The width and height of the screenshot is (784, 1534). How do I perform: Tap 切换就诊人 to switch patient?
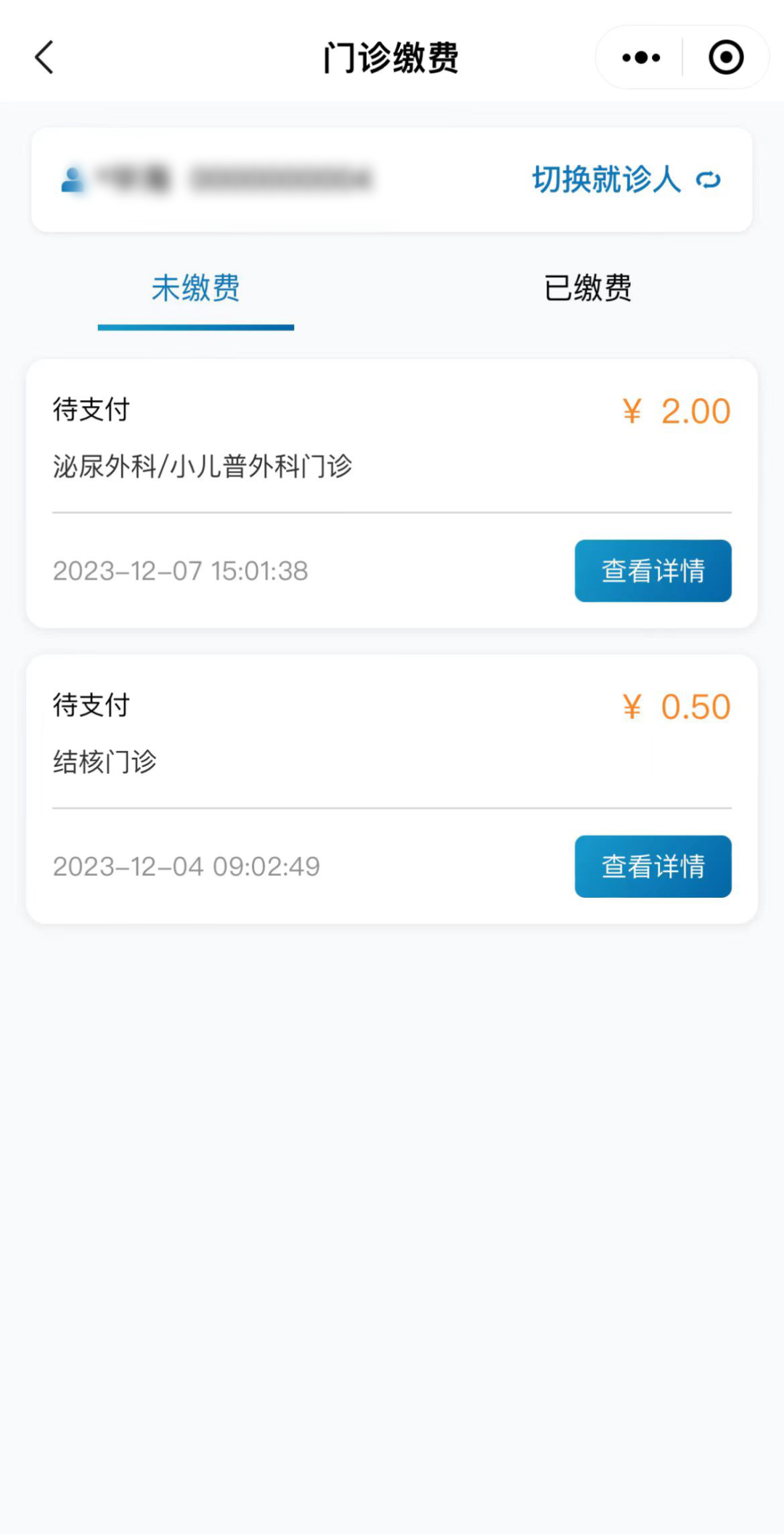[626, 179]
